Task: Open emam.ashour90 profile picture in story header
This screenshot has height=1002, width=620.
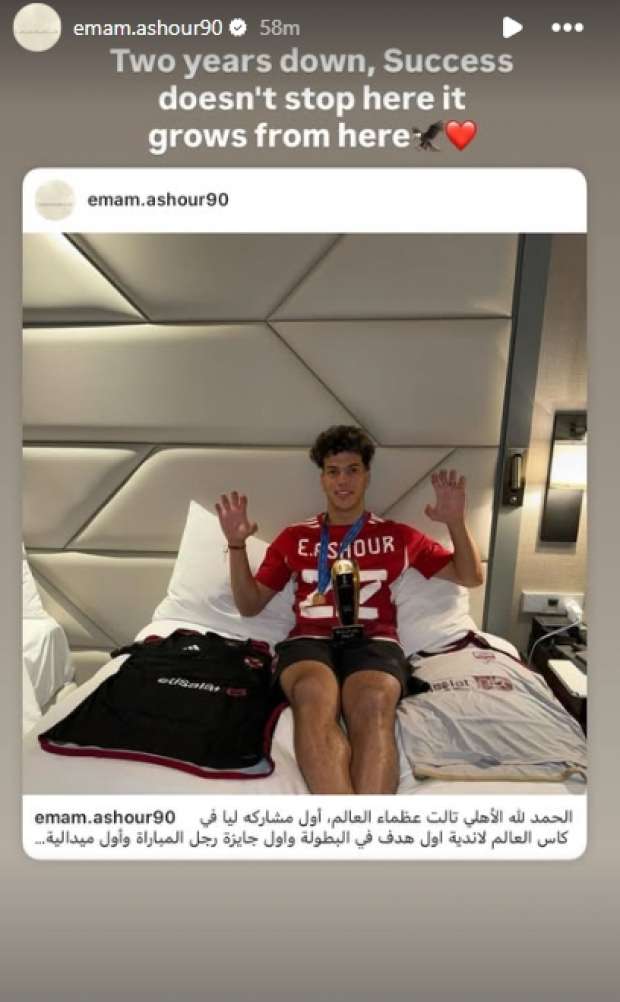Action: [x=37, y=27]
